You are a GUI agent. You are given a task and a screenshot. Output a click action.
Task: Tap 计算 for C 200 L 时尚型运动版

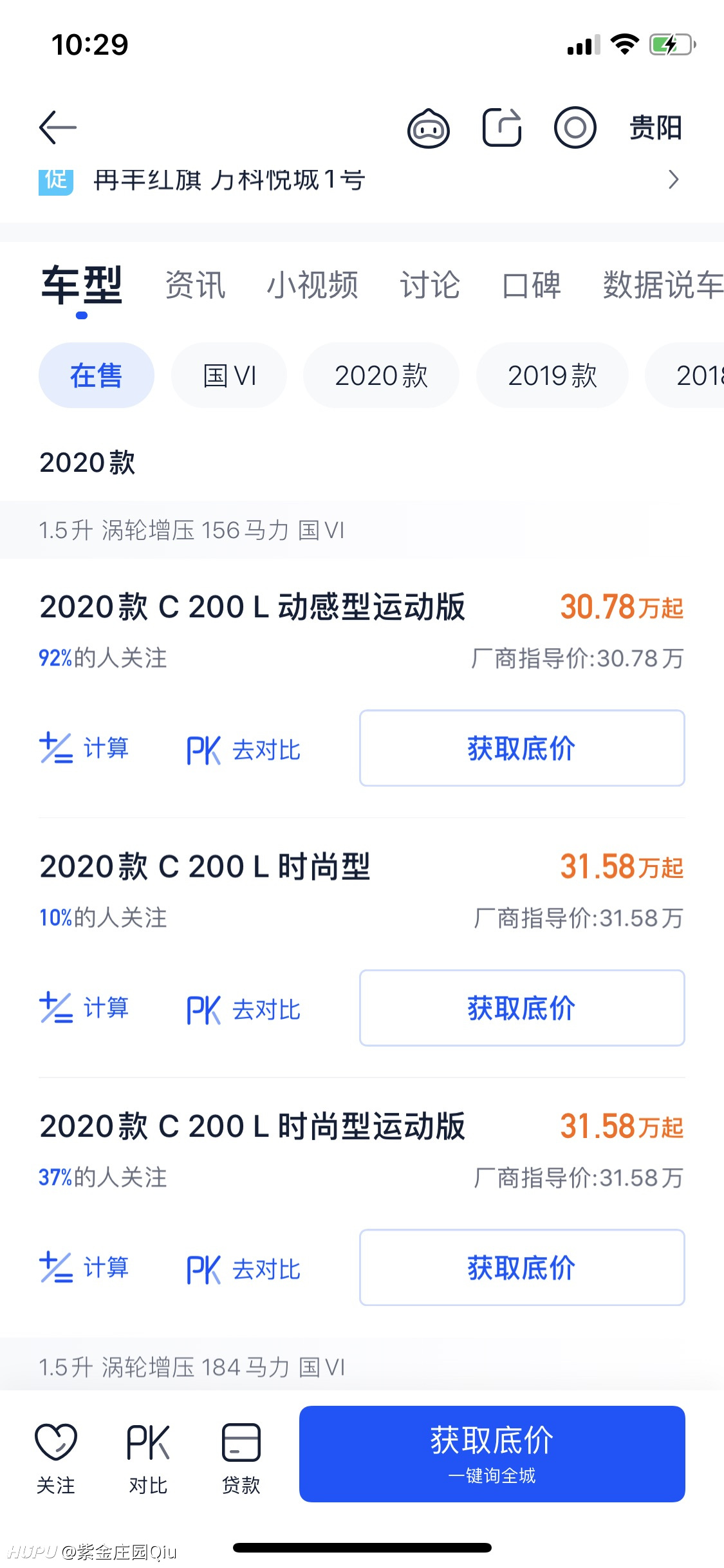pyautogui.click(x=84, y=1267)
